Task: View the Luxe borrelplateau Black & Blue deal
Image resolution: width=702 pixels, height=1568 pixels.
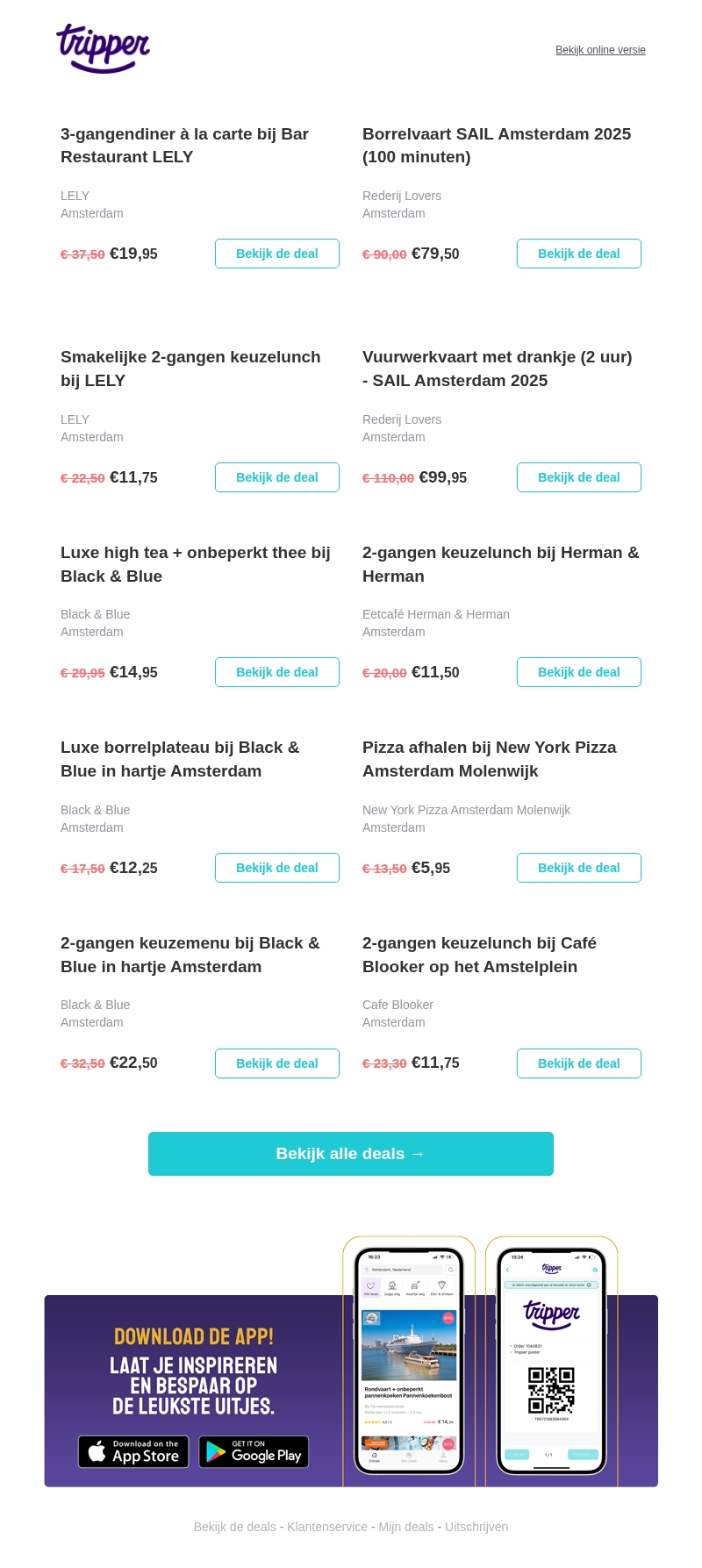Action: point(276,868)
